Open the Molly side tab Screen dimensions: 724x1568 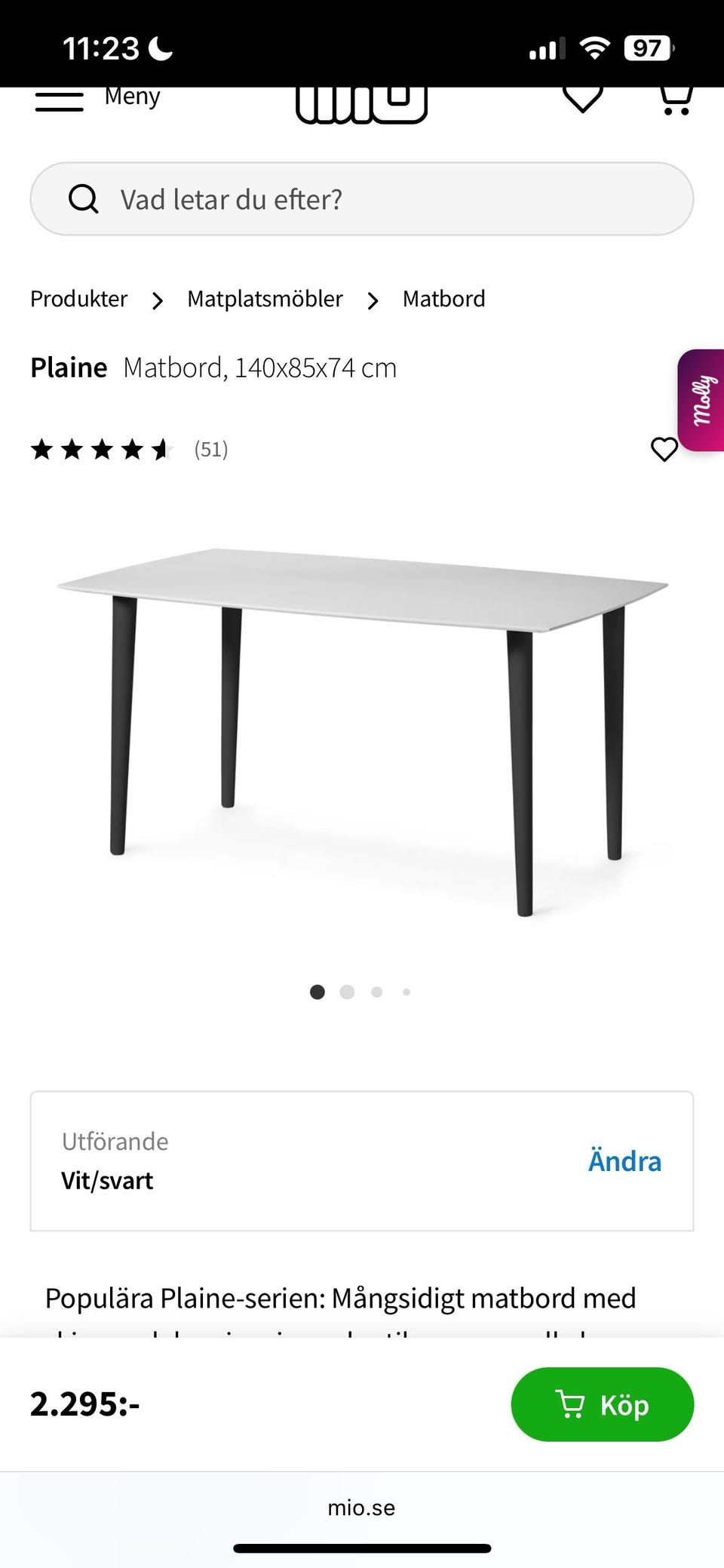coord(701,400)
